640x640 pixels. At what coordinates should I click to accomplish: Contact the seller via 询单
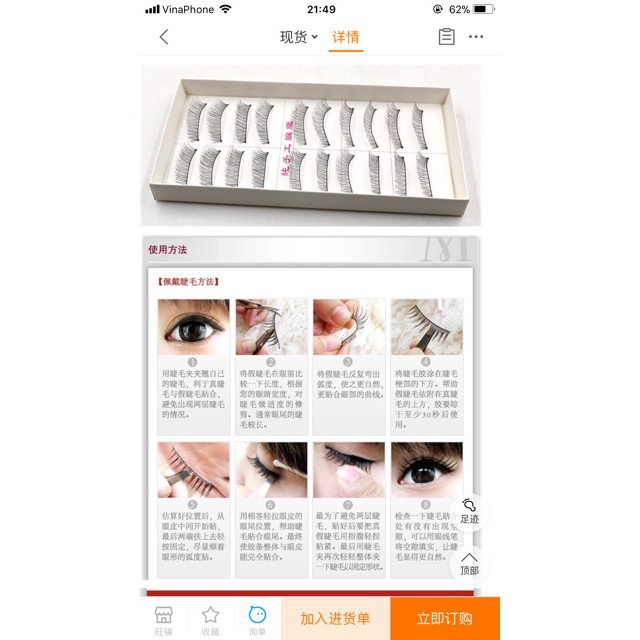(x=257, y=618)
